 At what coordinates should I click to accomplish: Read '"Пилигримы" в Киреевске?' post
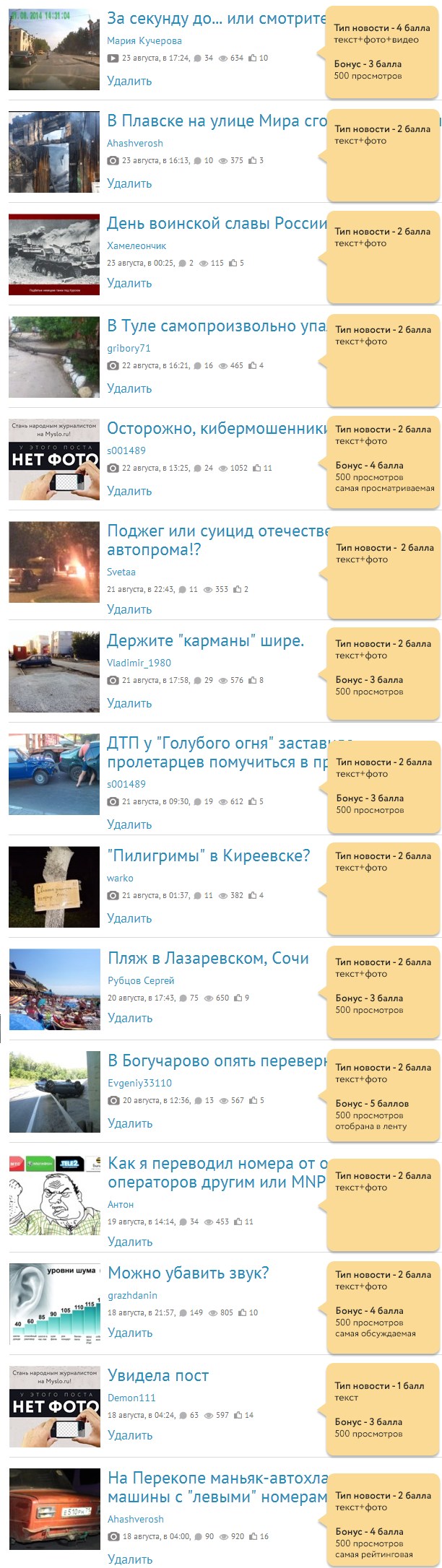209,856
